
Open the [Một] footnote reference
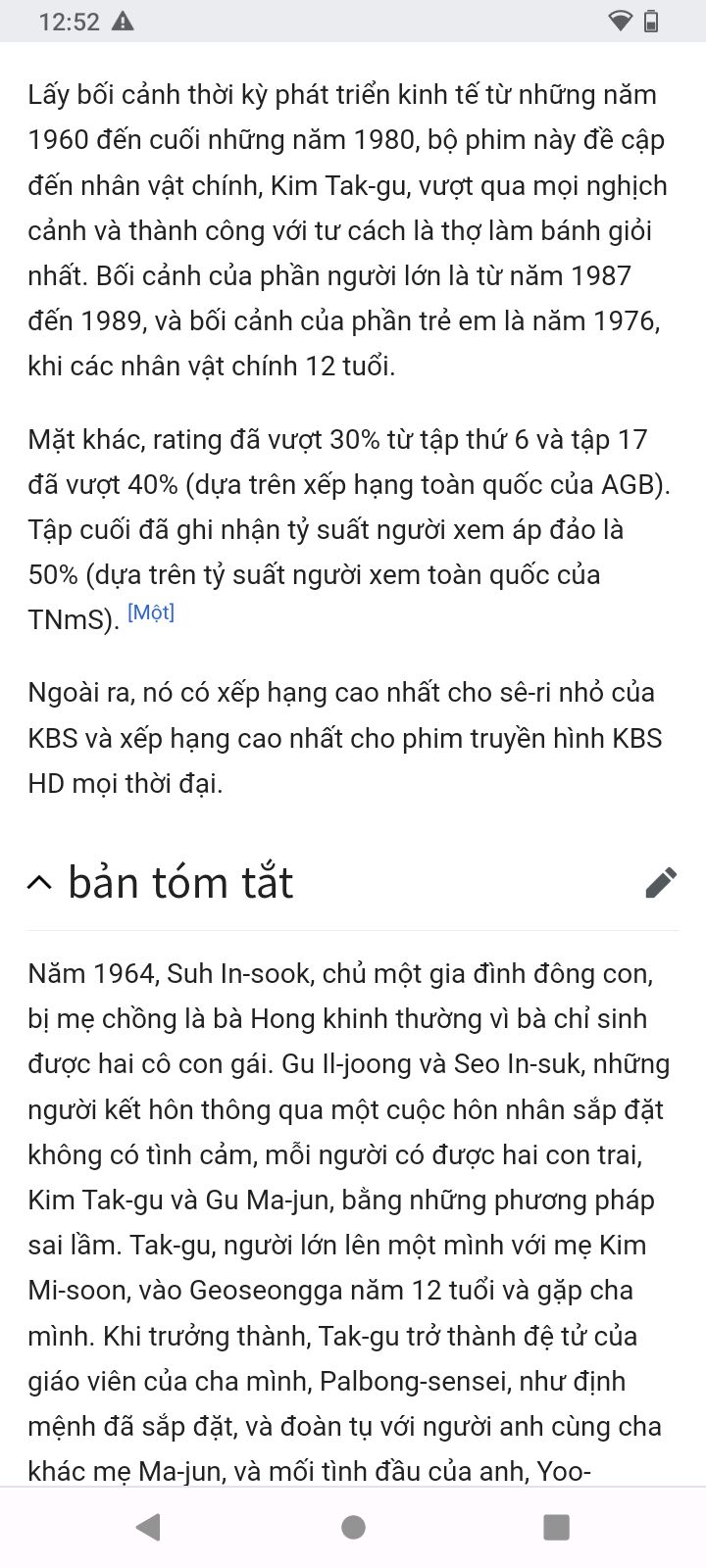[x=151, y=613]
